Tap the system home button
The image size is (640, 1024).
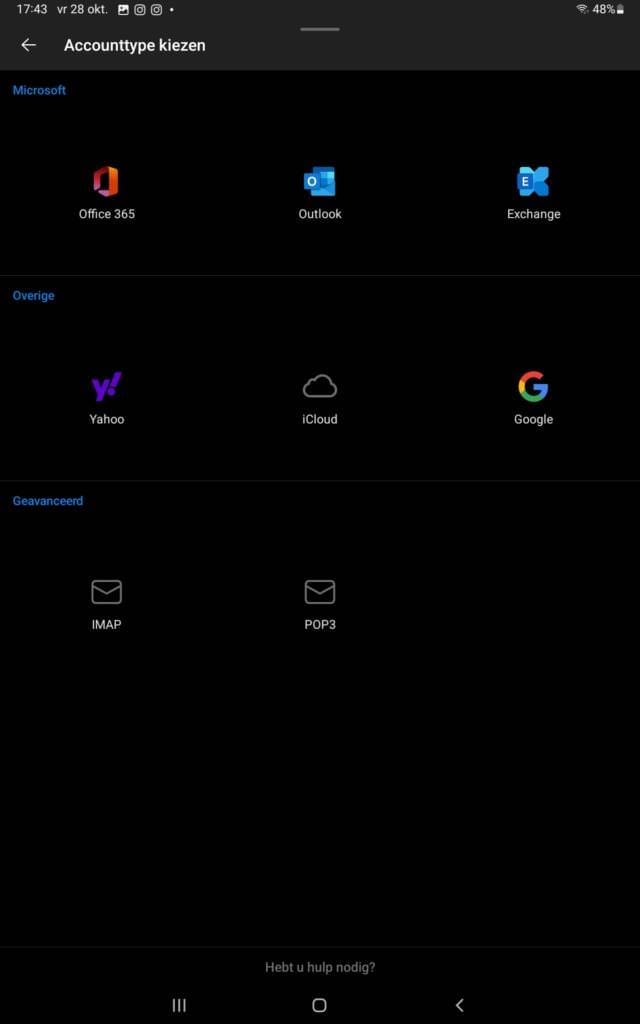(x=319, y=1004)
